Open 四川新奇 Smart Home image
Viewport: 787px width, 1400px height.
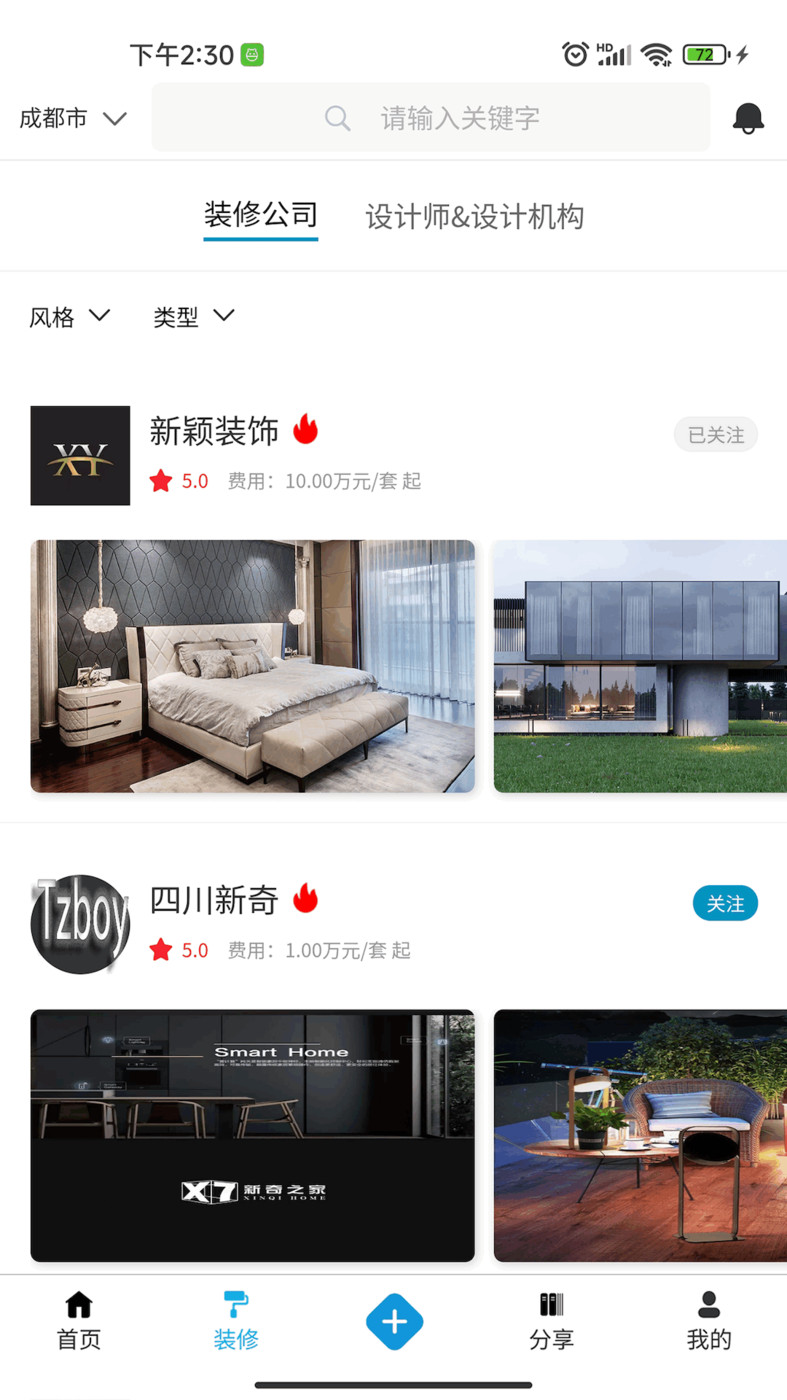(x=252, y=1135)
